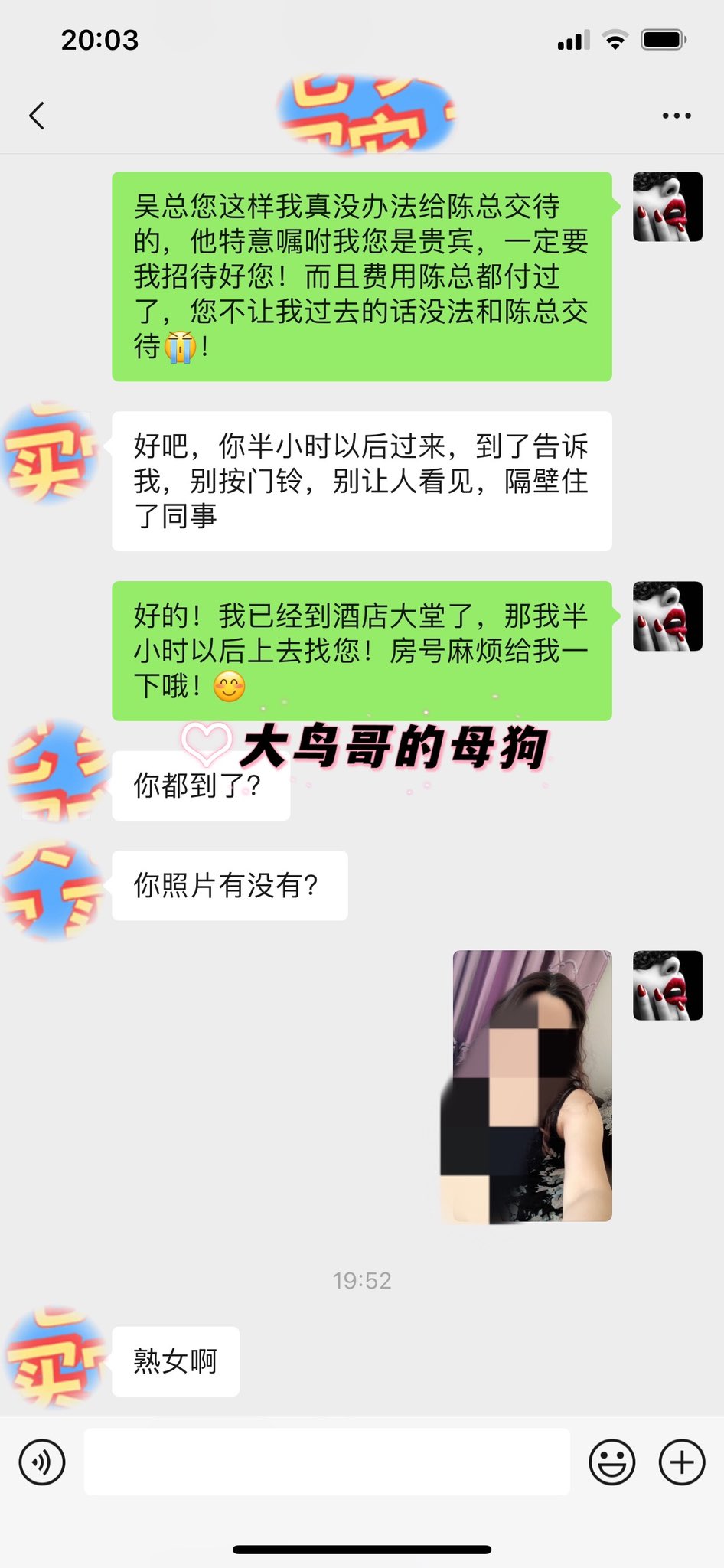Open the emoji sticker picker
Screen dimensions: 724x1568
point(611,1462)
